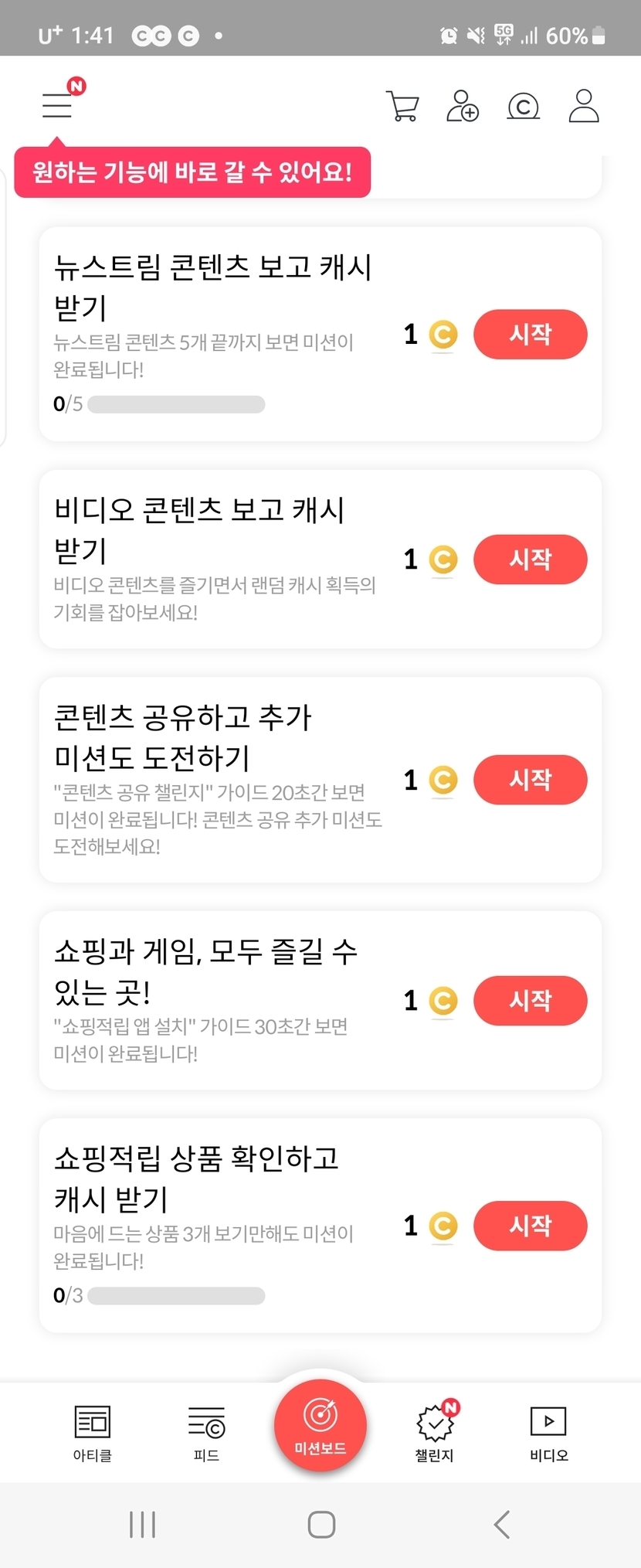This screenshot has height=1568, width=641.
Task: Open my profile icon
Action: [584, 106]
